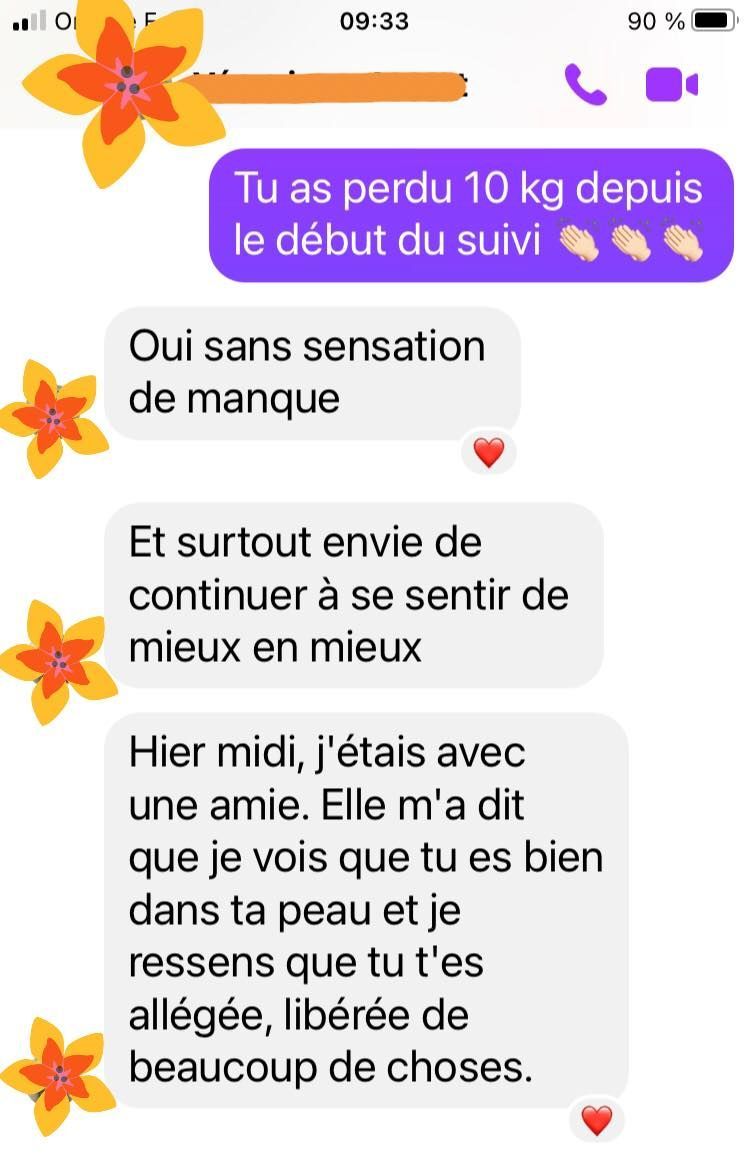
Task: Start a voice call with this contact
Action: [x=585, y=85]
